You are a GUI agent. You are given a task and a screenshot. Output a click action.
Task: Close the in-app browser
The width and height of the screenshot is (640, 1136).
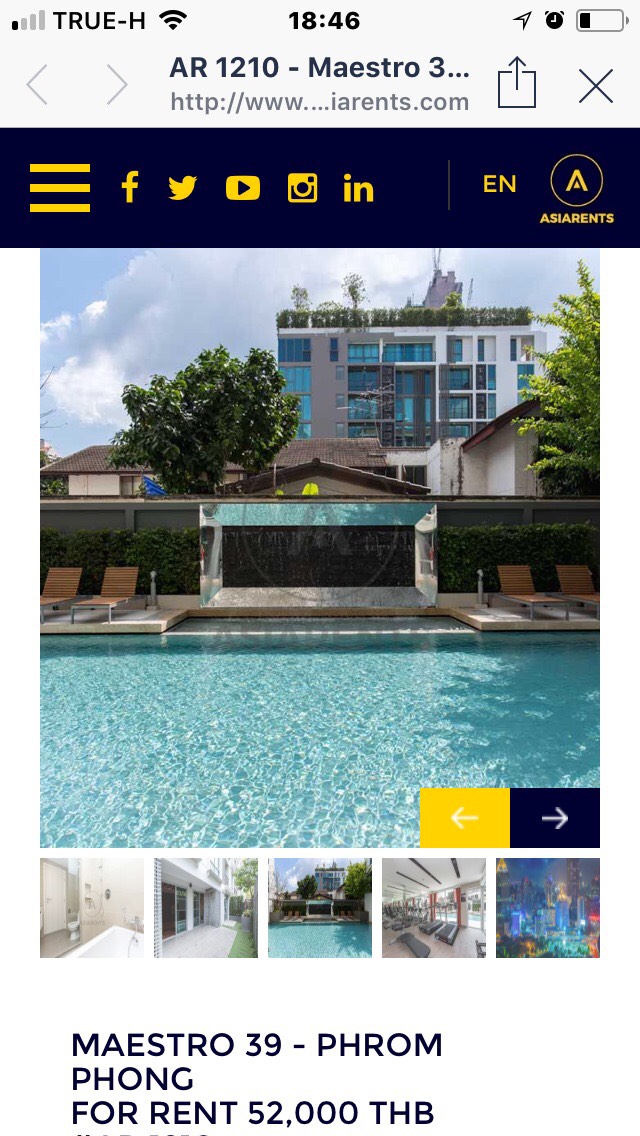pos(596,86)
